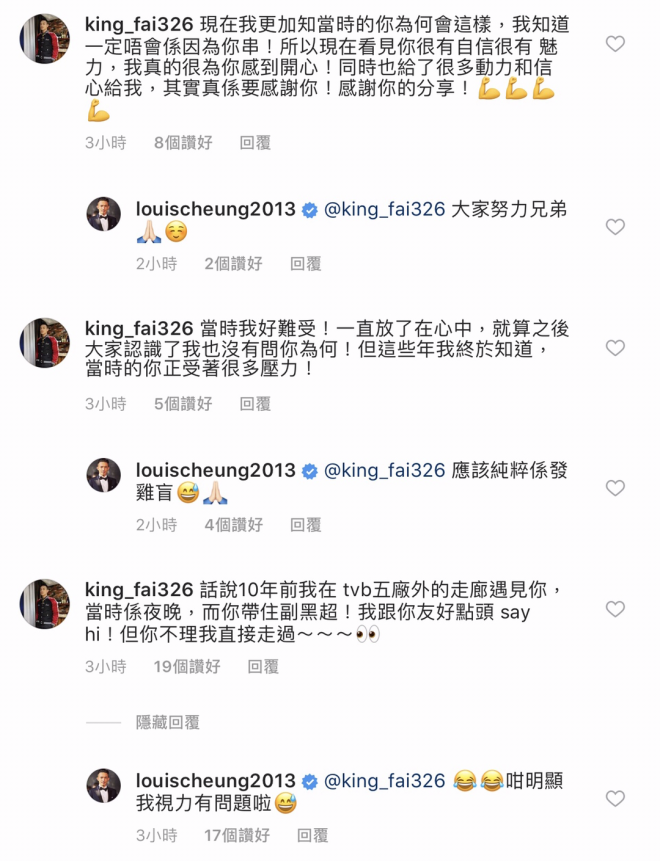View who liked the 19個讚好 comment
The image size is (660, 861).
coord(187,666)
